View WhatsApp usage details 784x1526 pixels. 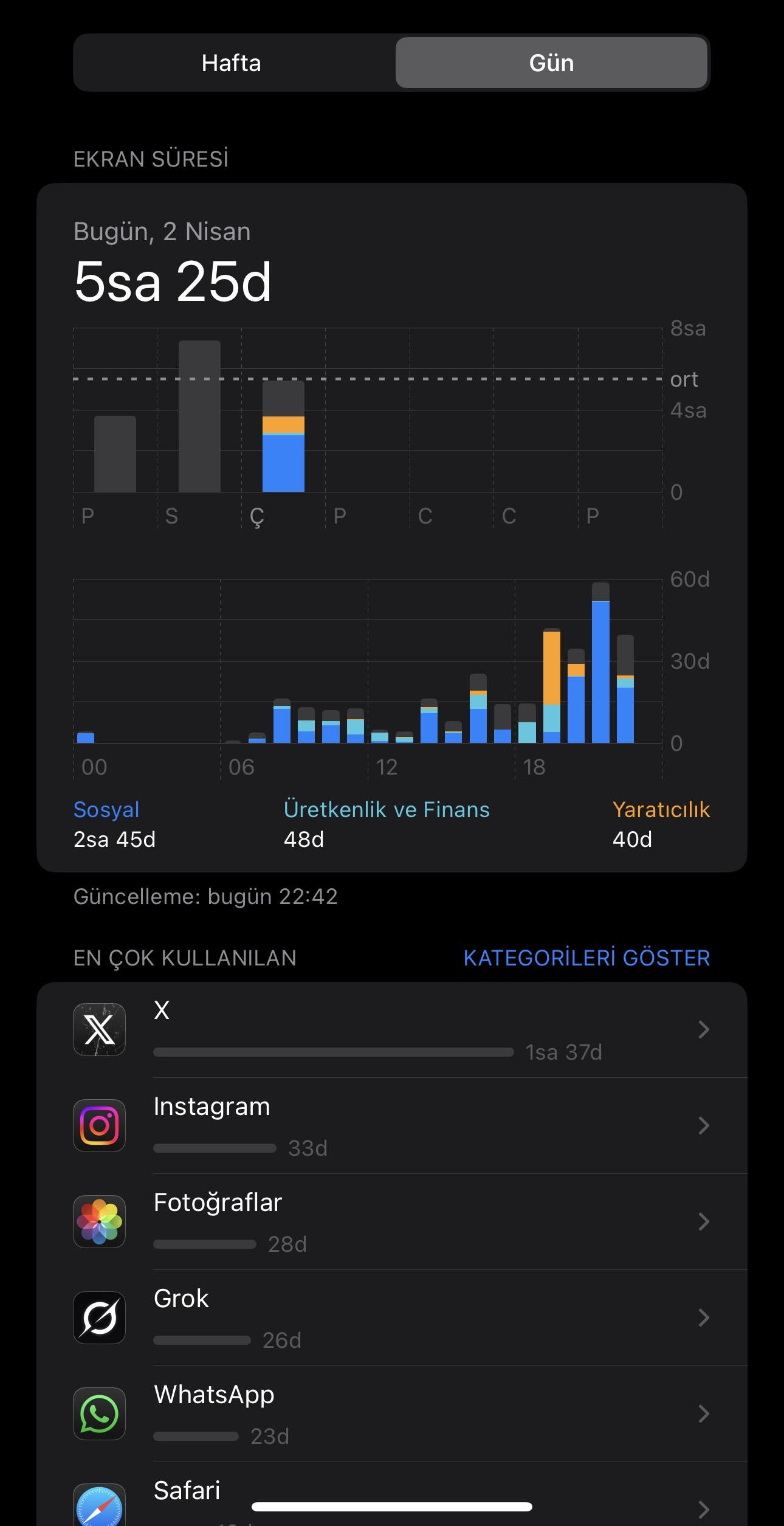(x=391, y=1414)
